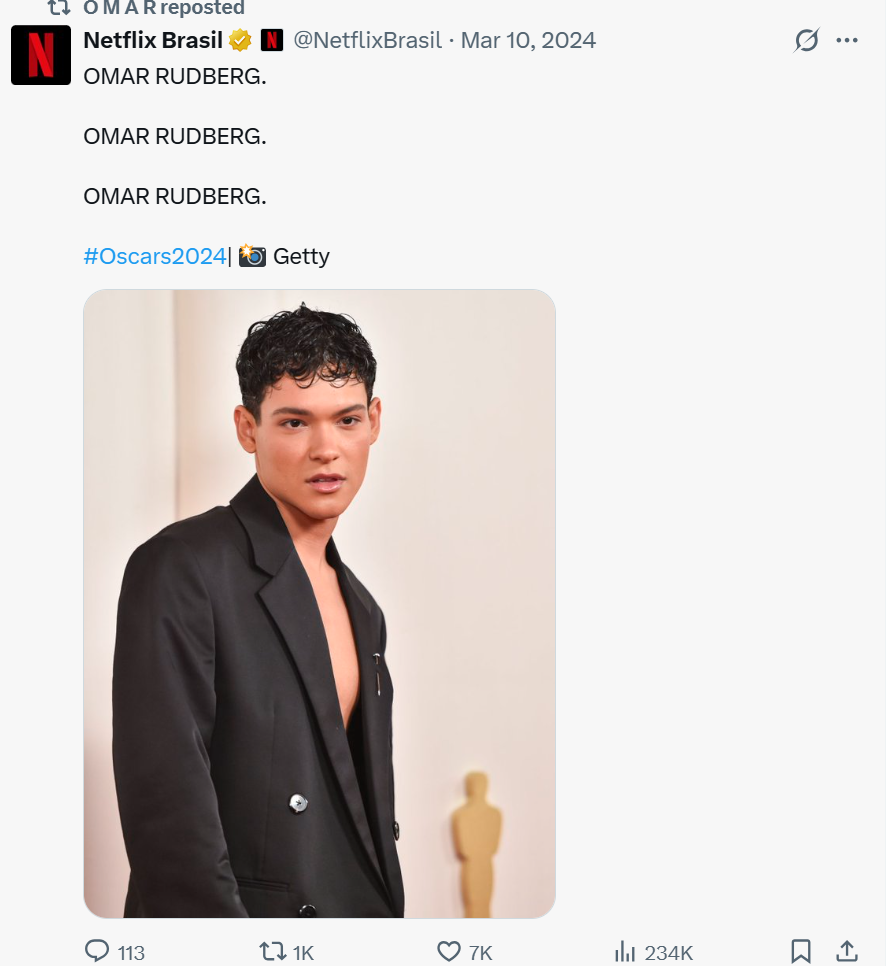
Task: View the attached photo full screen
Action: coord(319,603)
